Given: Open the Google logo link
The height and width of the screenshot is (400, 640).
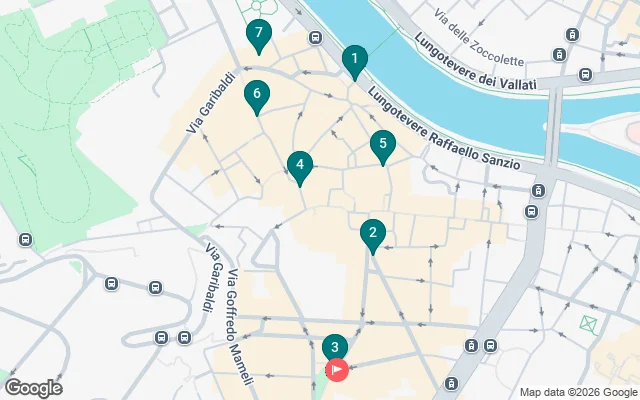Looking at the screenshot, I should point(33,388).
